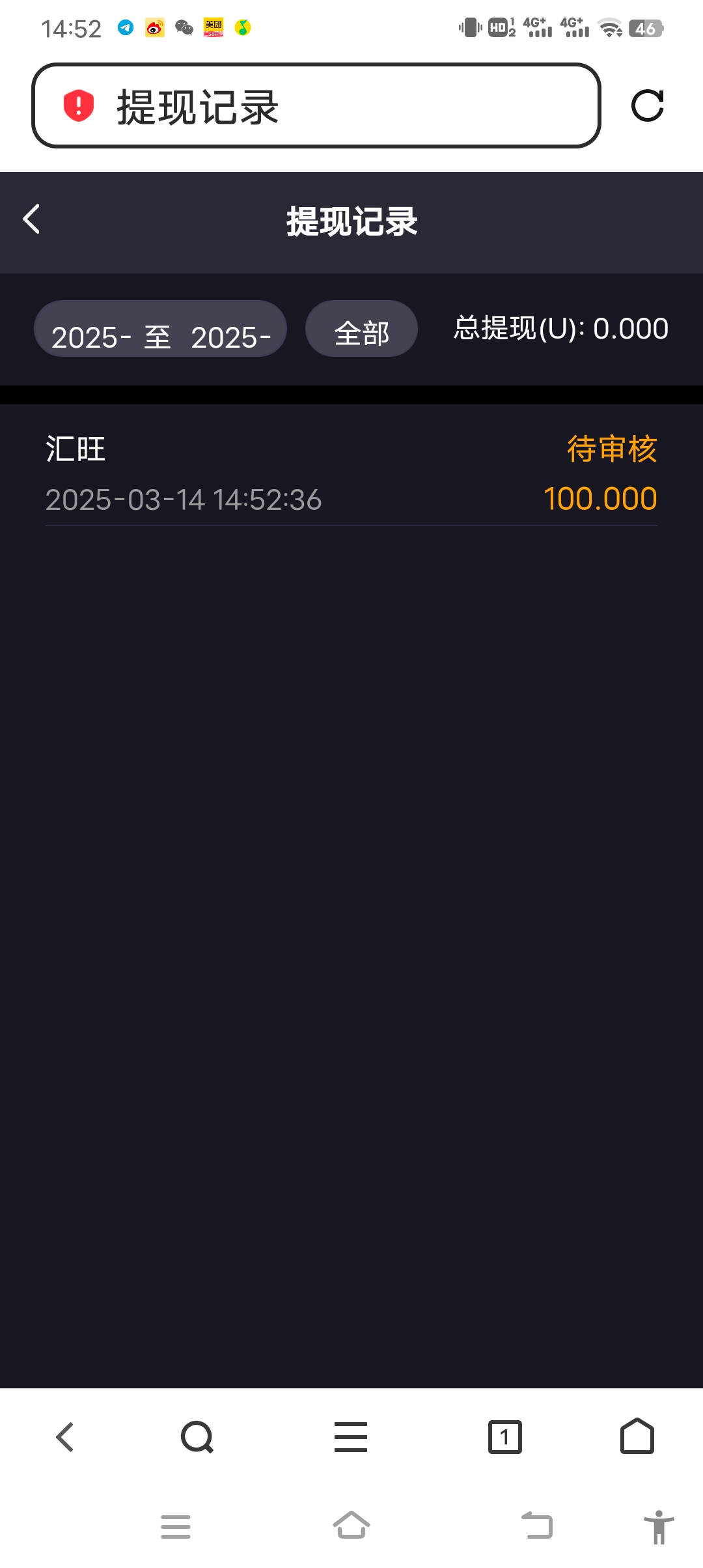
Task: Tap the 总提现(U): 0.000 summary text
Action: 560,329
